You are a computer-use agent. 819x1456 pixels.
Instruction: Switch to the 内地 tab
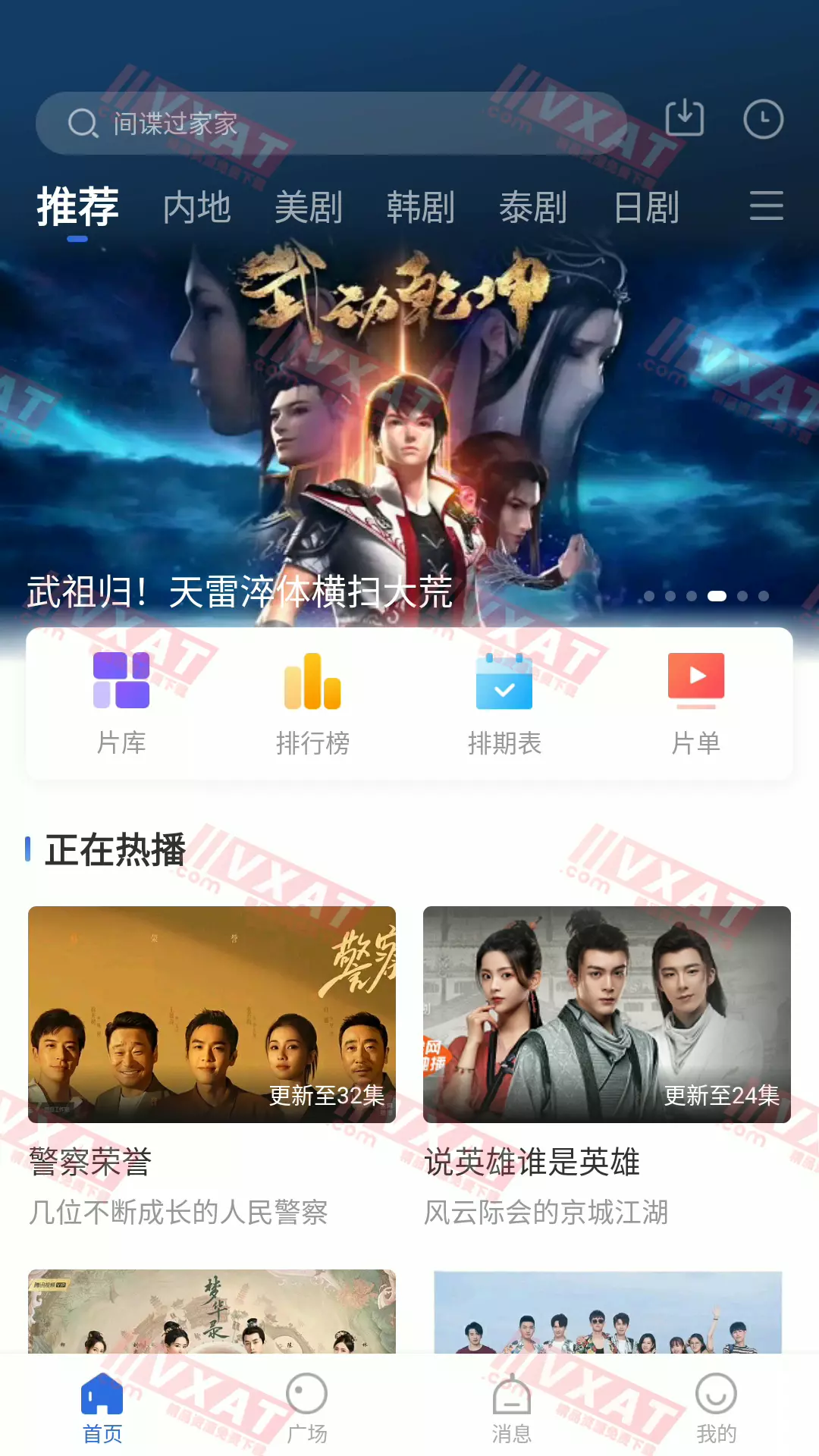tap(196, 207)
